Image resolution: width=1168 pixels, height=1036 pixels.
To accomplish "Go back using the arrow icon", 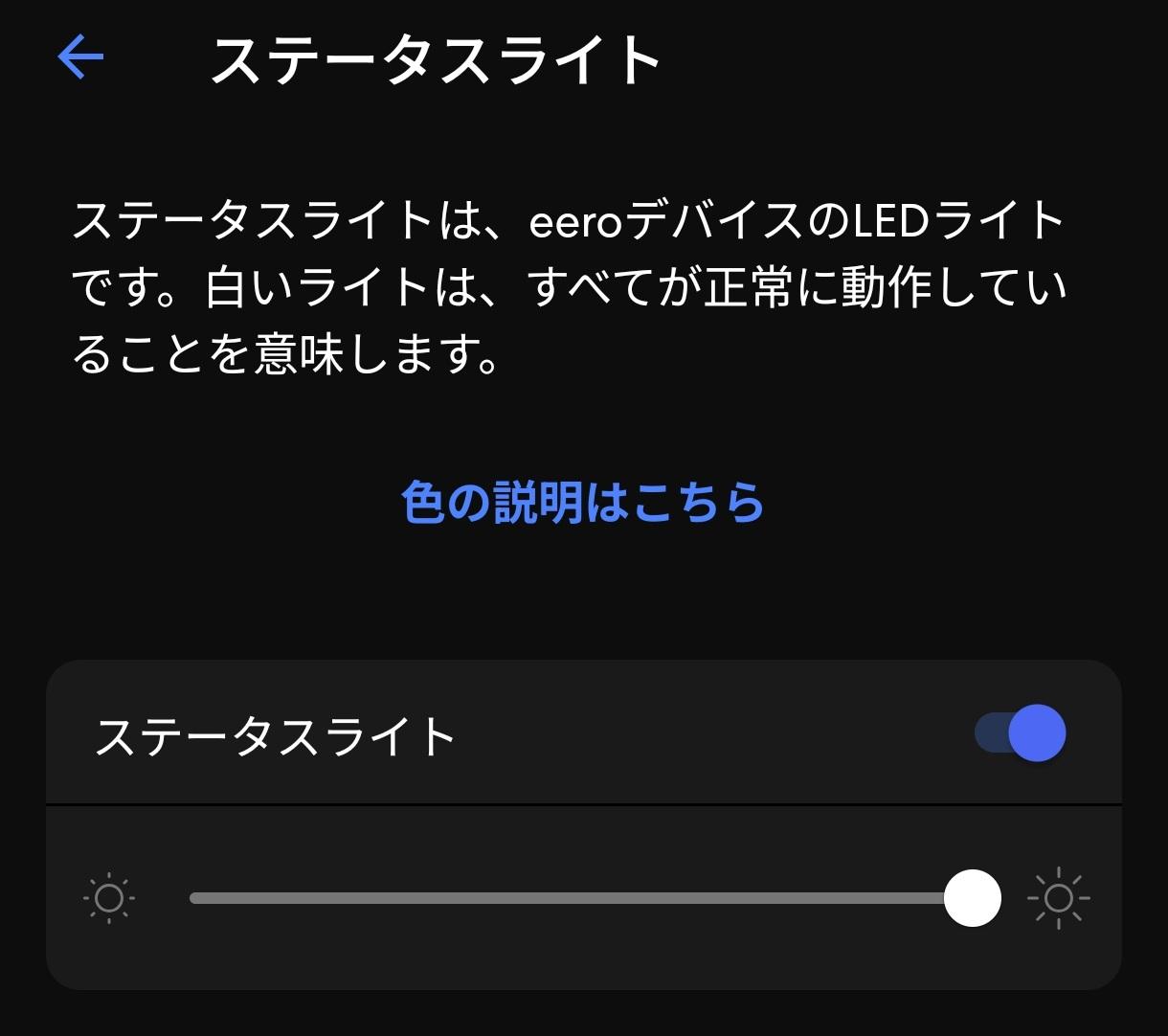I will pyautogui.click(x=80, y=57).
